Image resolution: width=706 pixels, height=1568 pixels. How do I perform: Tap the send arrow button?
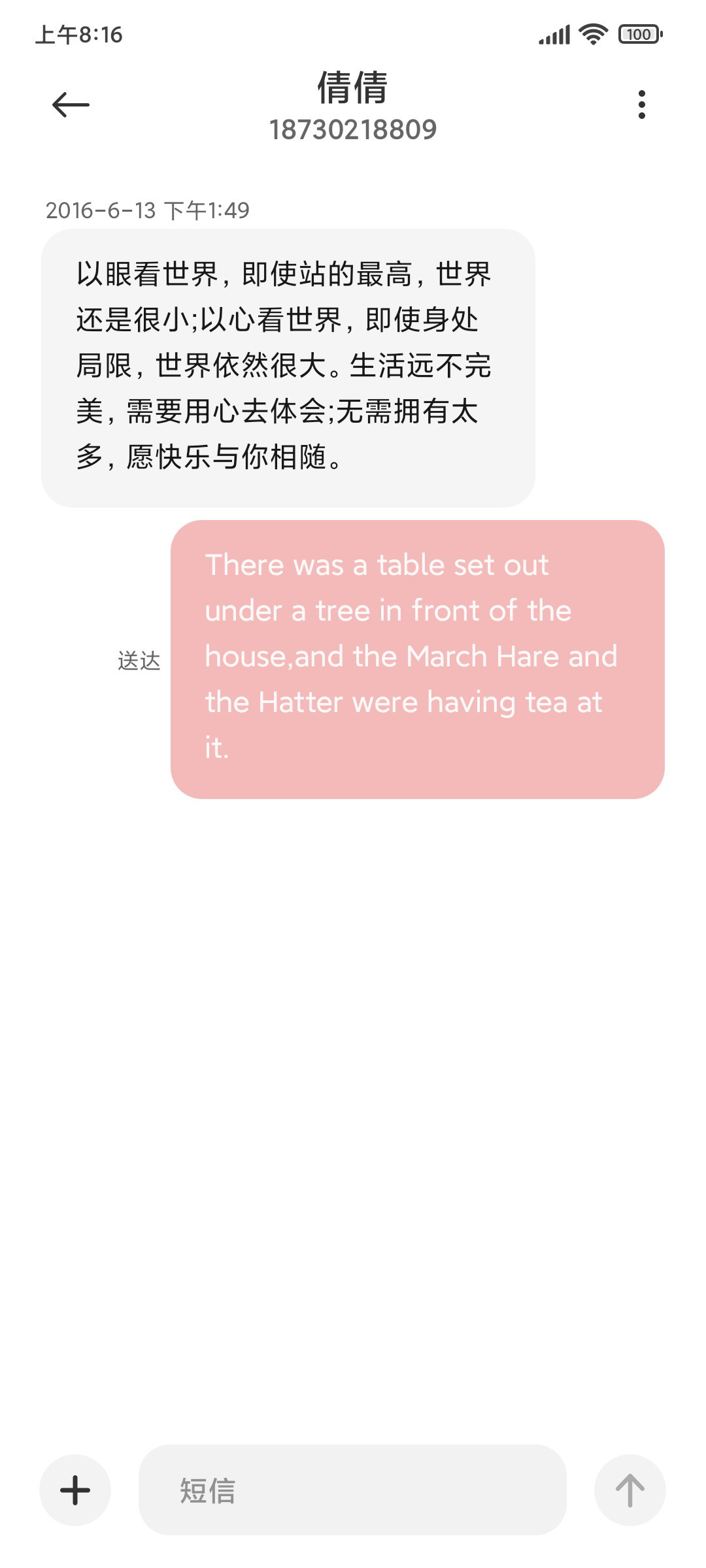(630, 1490)
